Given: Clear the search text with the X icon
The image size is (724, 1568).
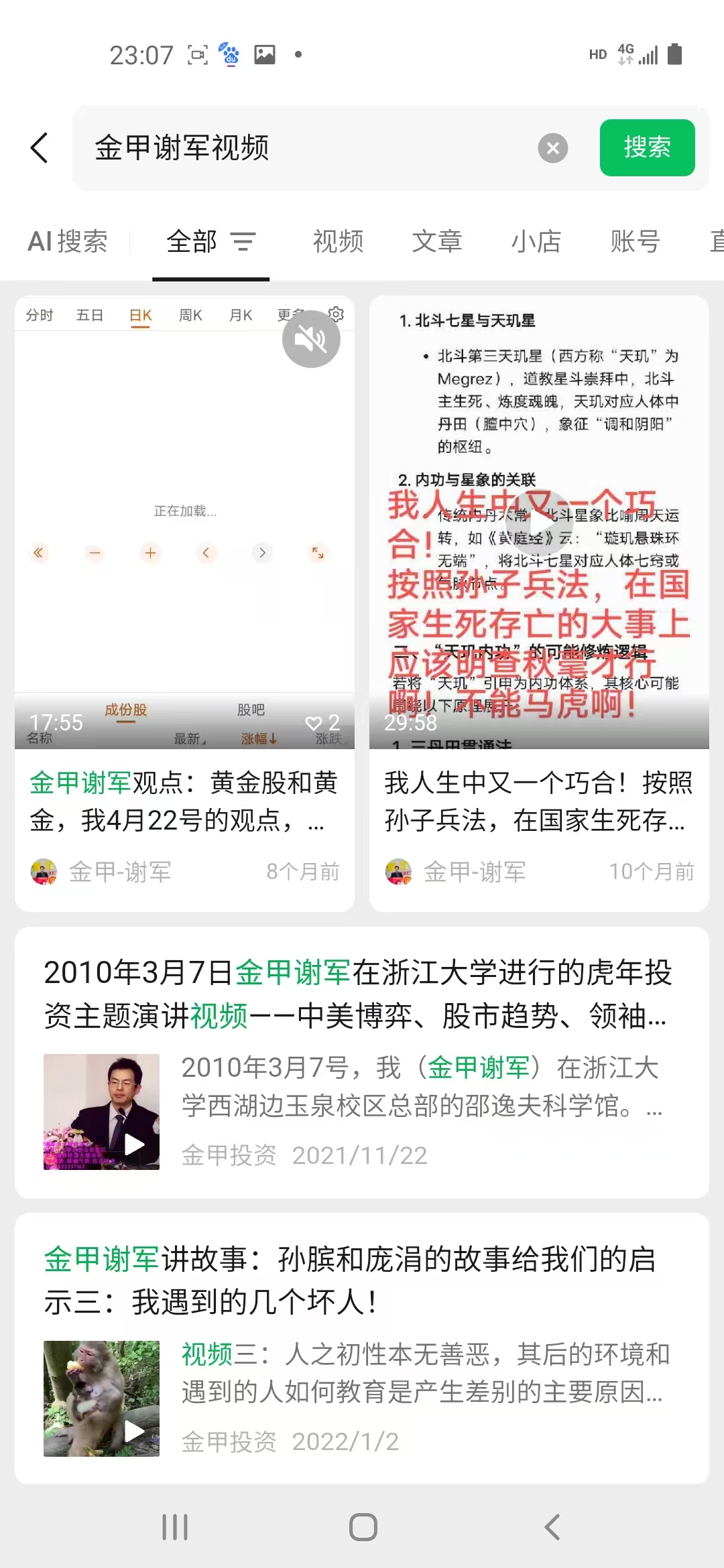Looking at the screenshot, I should (553, 148).
